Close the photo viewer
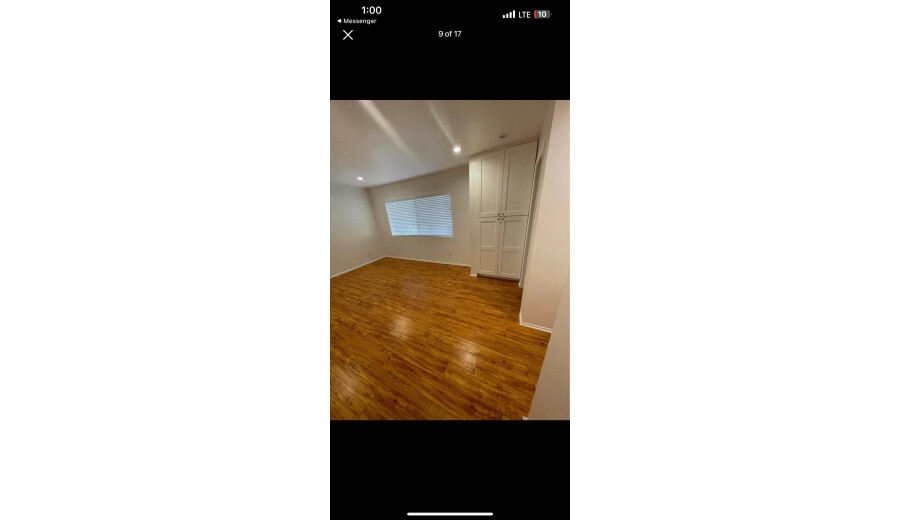The width and height of the screenshot is (900, 520). (348, 35)
